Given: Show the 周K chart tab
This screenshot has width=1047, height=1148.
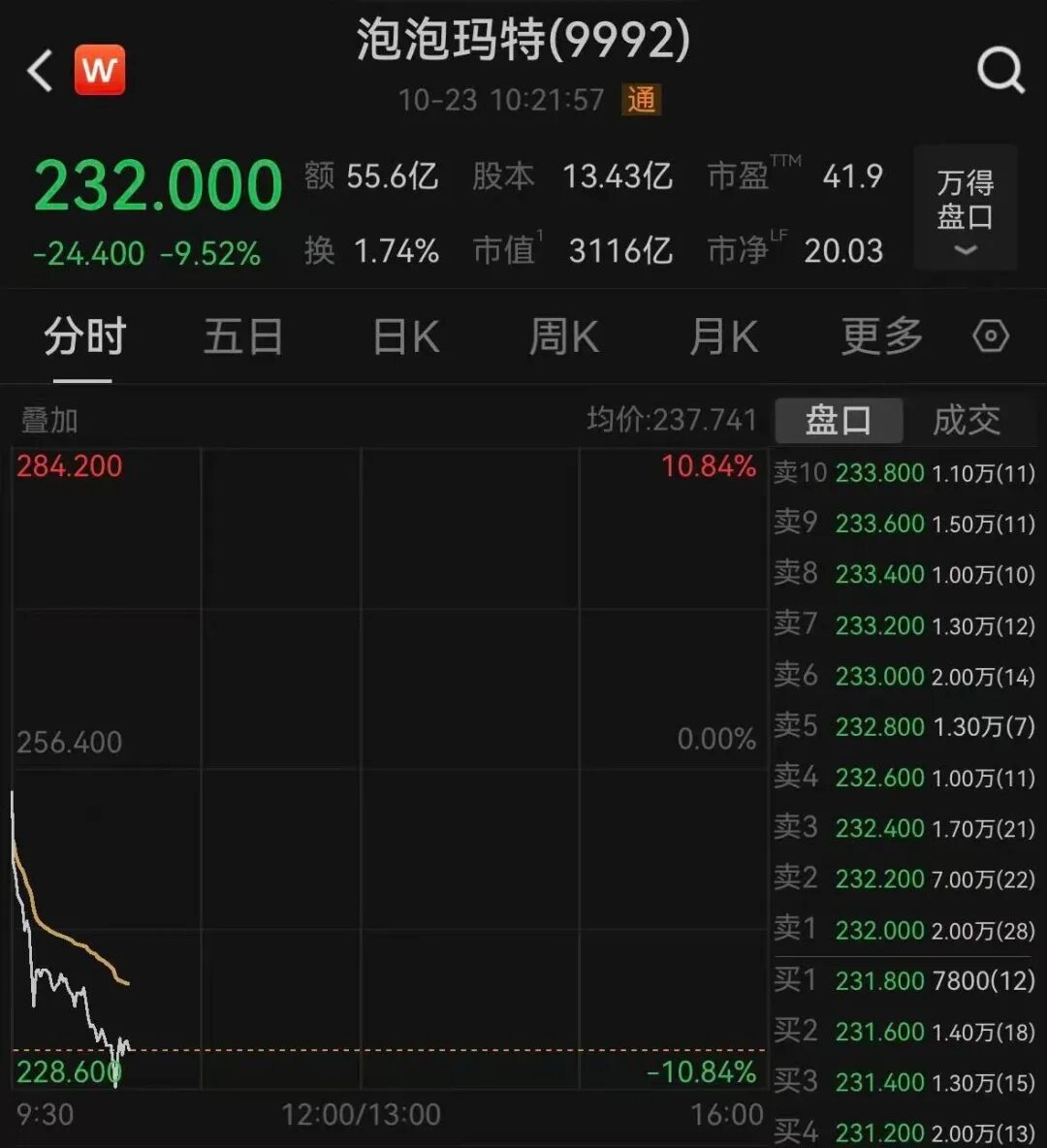Looking at the screenshot, I should 563,337.
